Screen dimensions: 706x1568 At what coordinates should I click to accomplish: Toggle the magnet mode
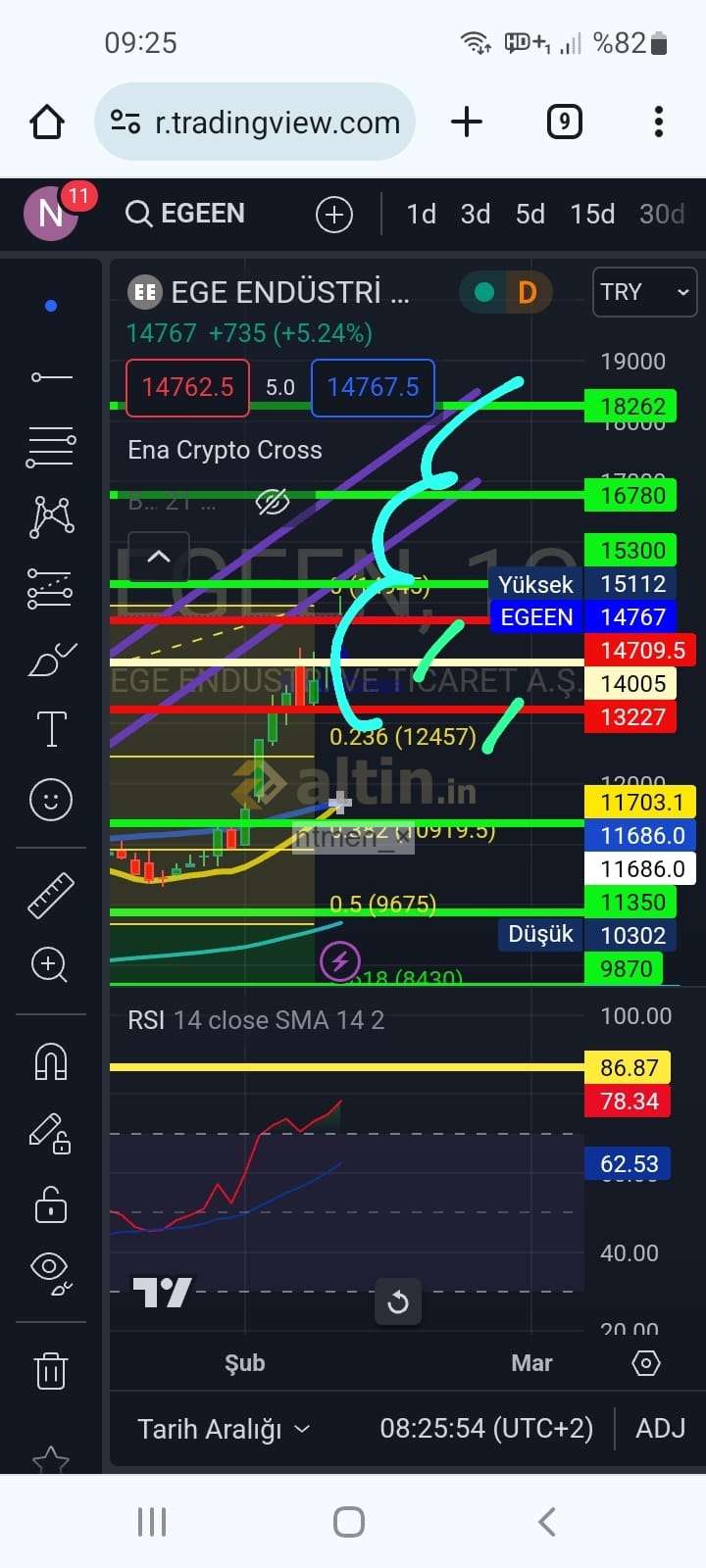pyautogui.click(x=51, y=1061)
